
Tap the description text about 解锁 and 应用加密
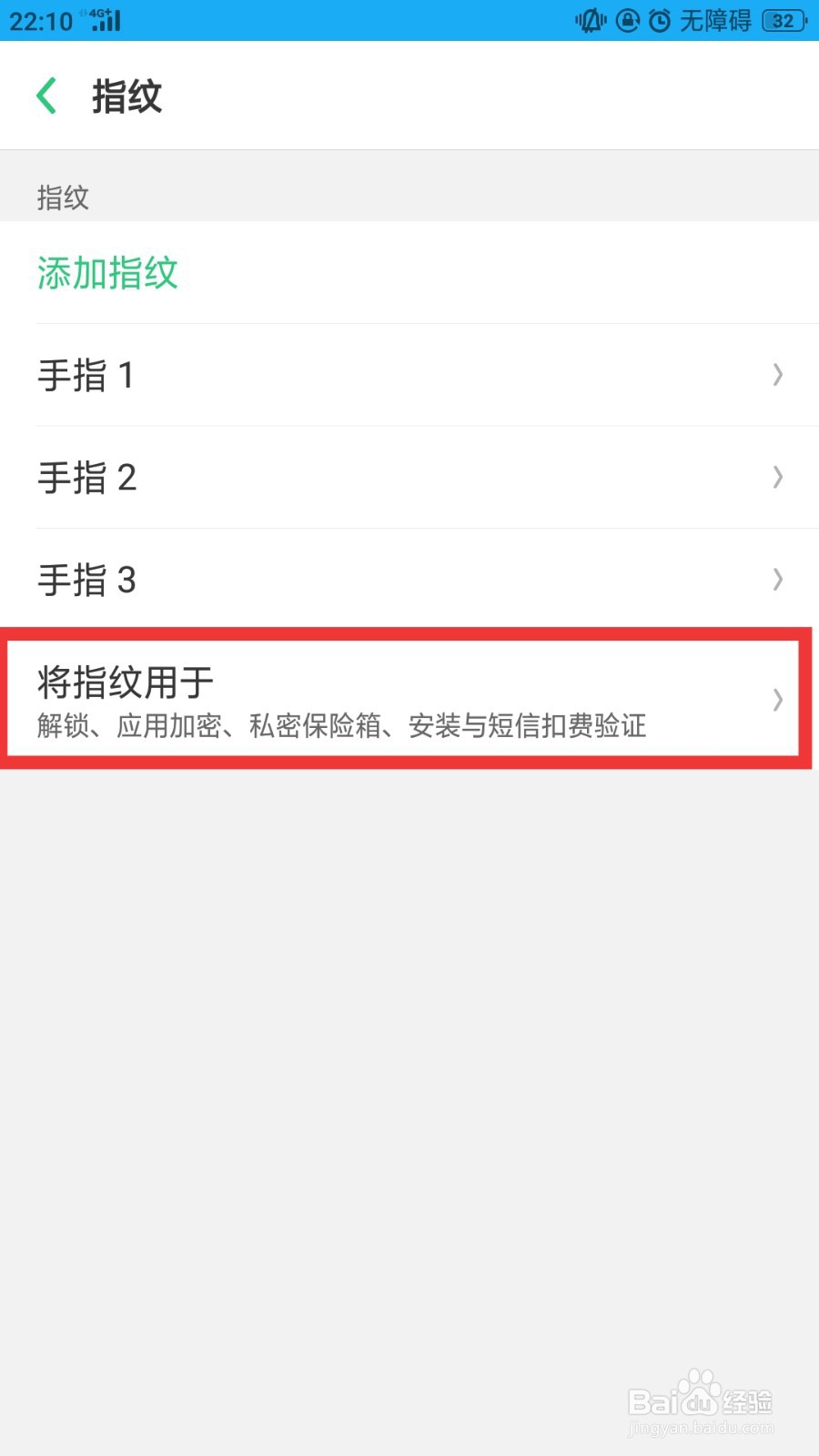click(340, 726)
